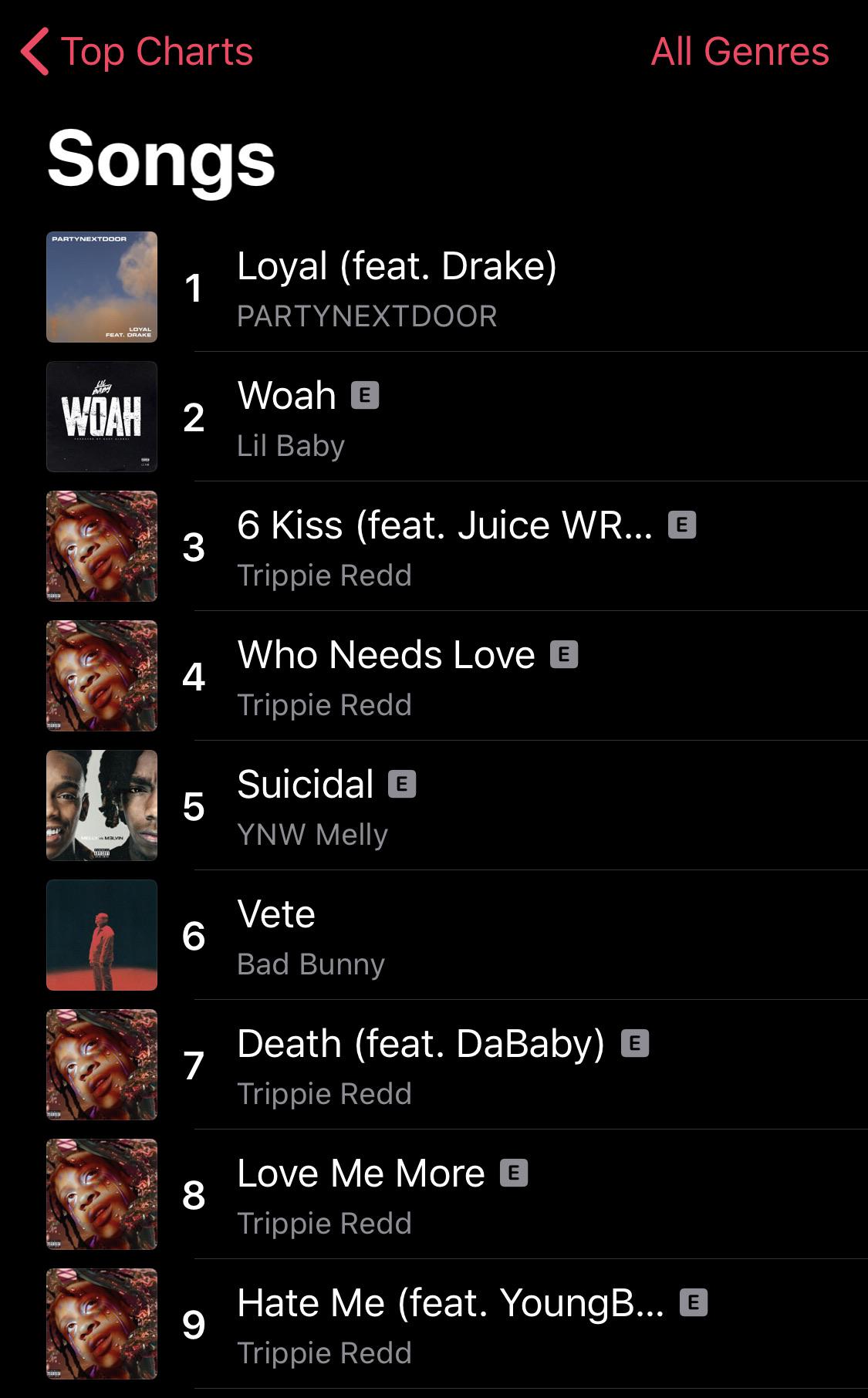Image resolution: width=868 pixels, height=1398 pixels.
Task: Open the All Genres filter
Action: point(739,52)
